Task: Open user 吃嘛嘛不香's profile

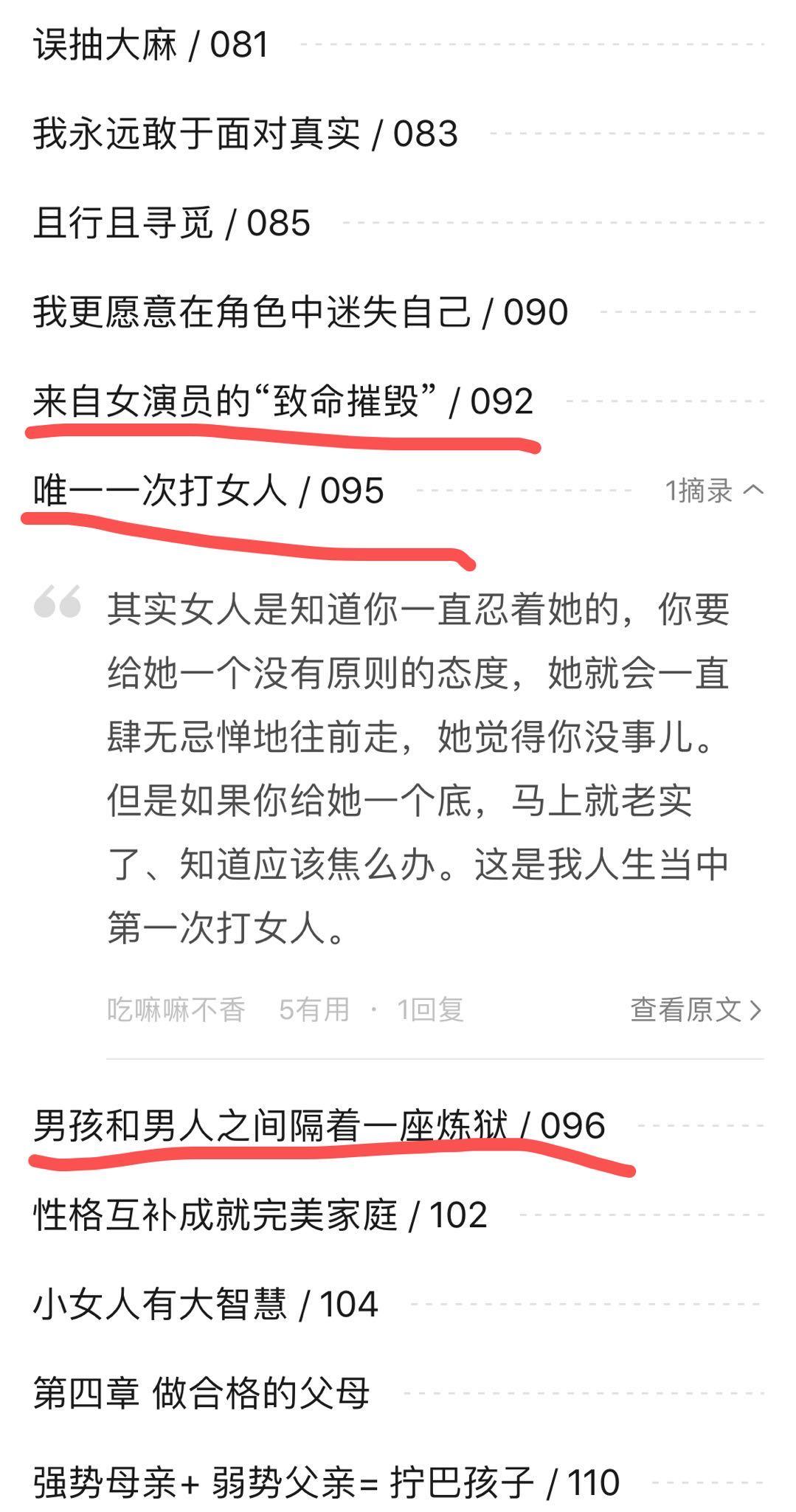Action: click(176, 1009)
